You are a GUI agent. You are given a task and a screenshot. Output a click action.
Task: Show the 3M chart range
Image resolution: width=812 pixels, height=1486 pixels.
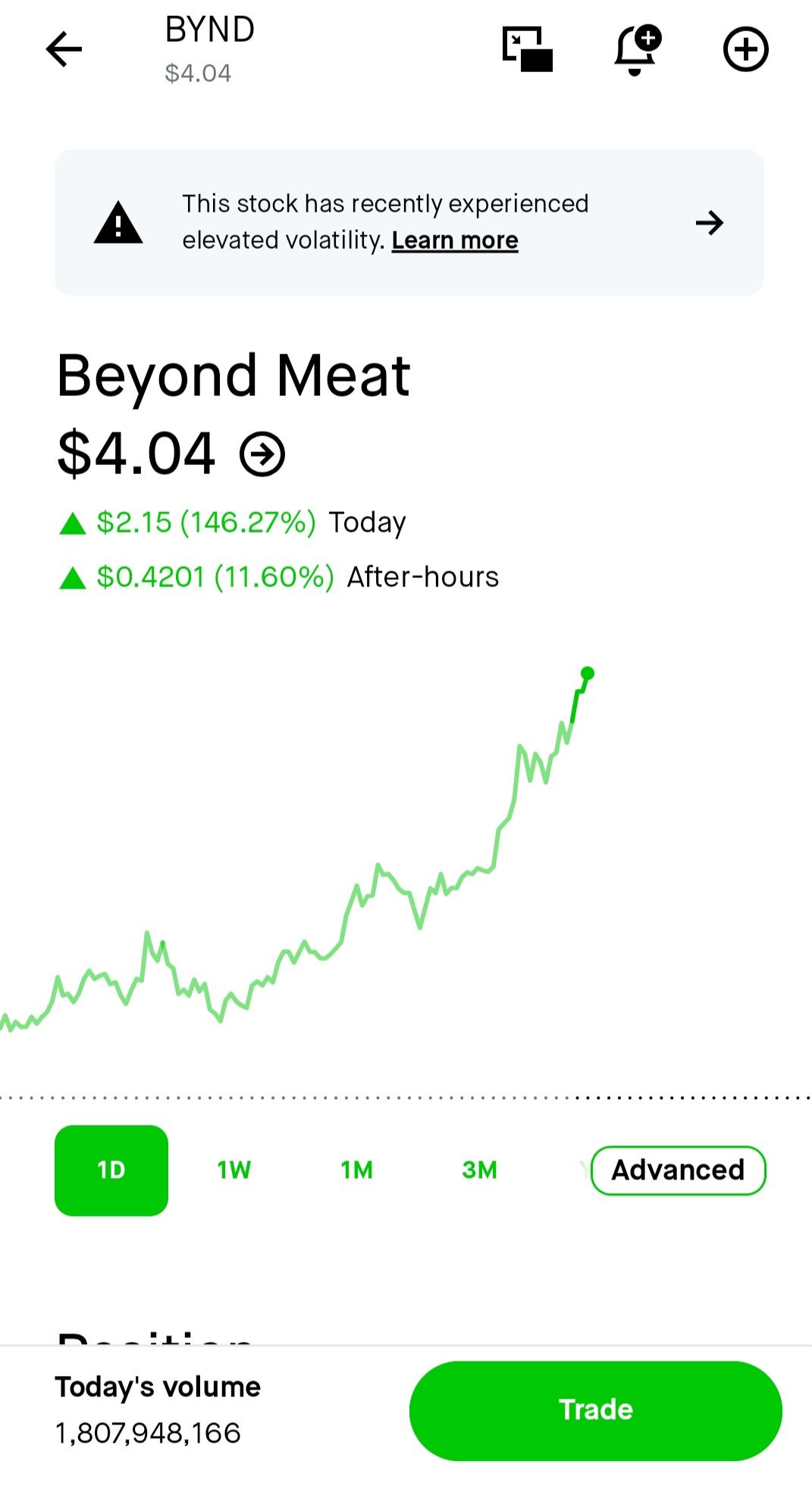point(479,1170)
